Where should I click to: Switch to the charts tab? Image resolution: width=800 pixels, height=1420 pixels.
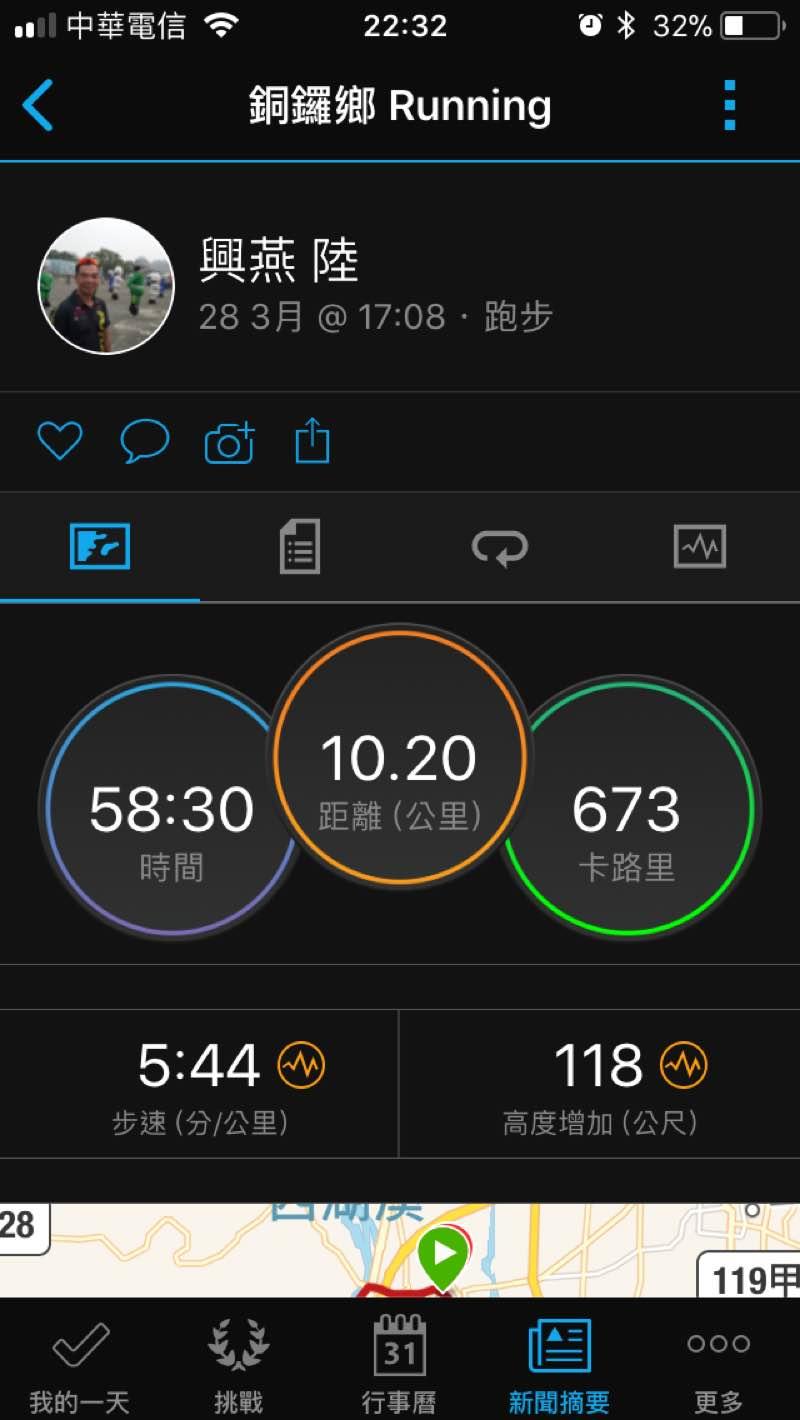tap(699, 547)
